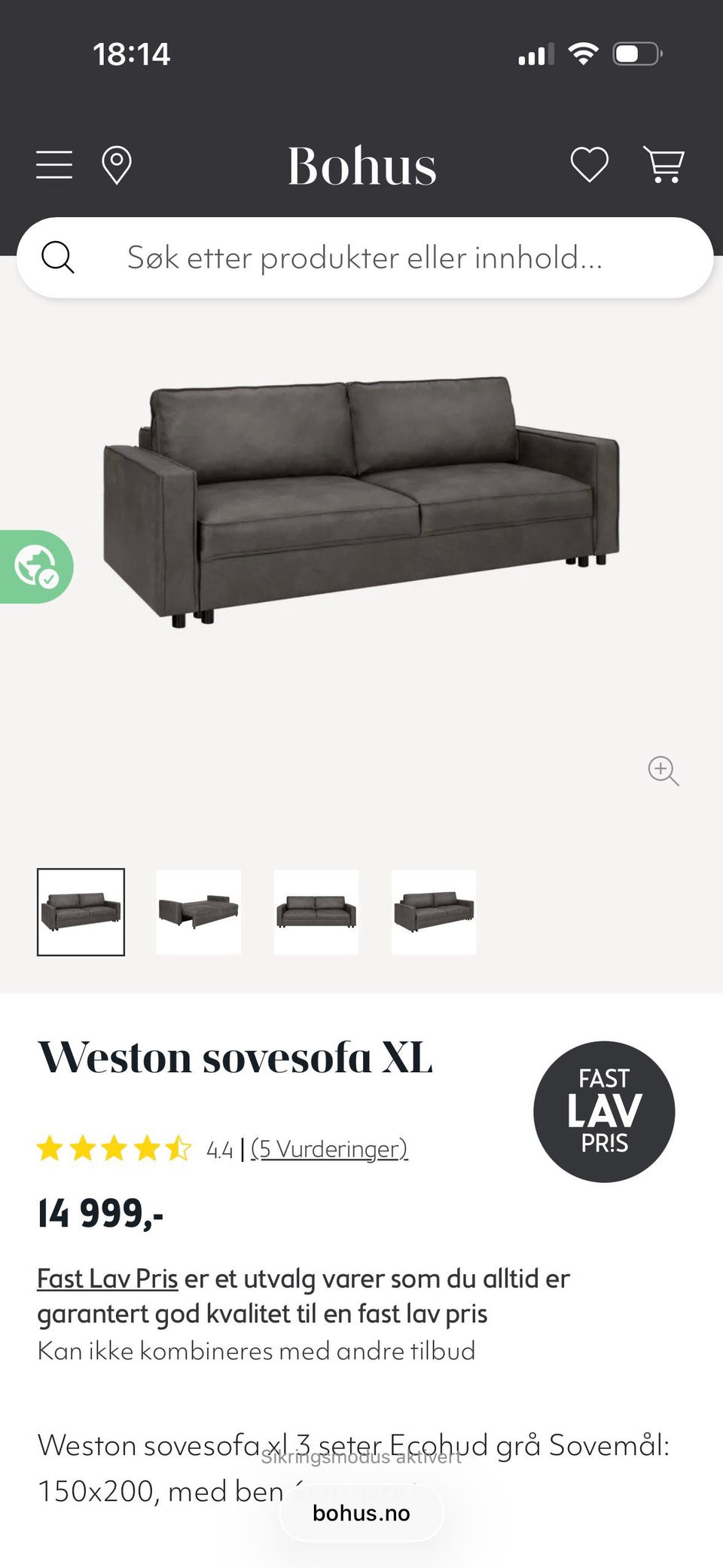The height and width of the screenshot is (1568, 723).
Task: Go to Bohus home via the logo
Action: (362, 166)
